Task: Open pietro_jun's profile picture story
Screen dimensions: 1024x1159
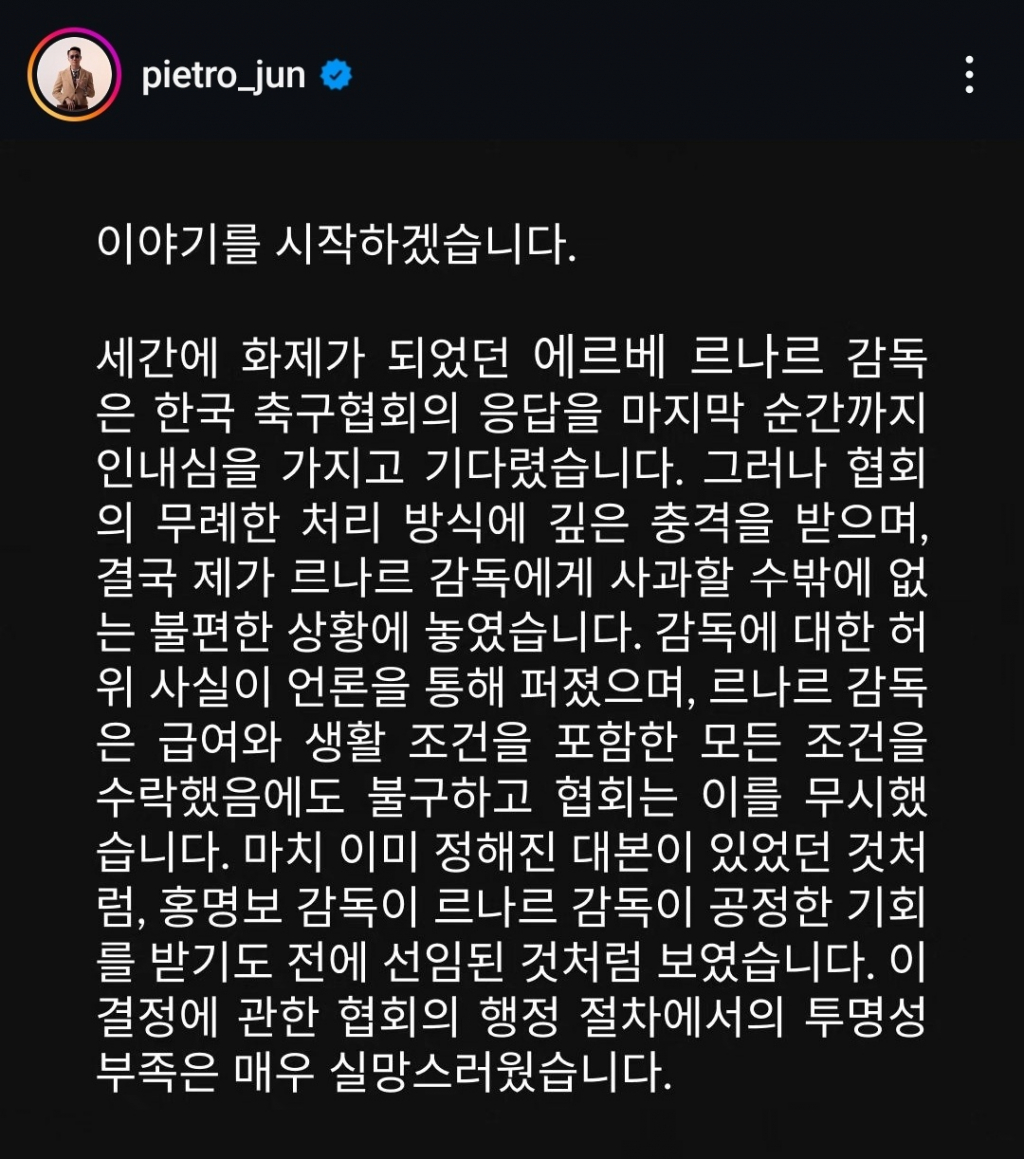Action: (x=73, y=75)
